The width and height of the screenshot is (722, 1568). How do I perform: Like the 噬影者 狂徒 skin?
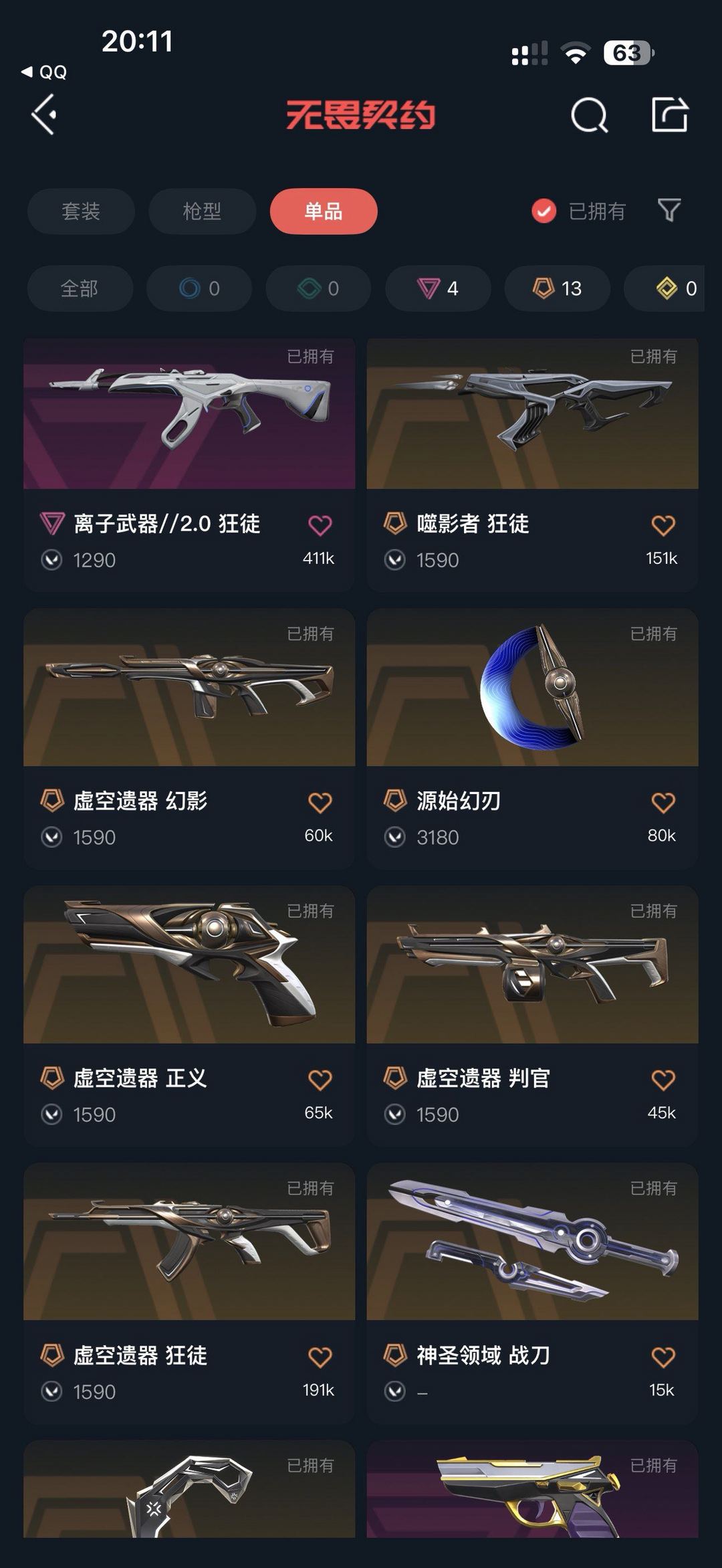663,526
